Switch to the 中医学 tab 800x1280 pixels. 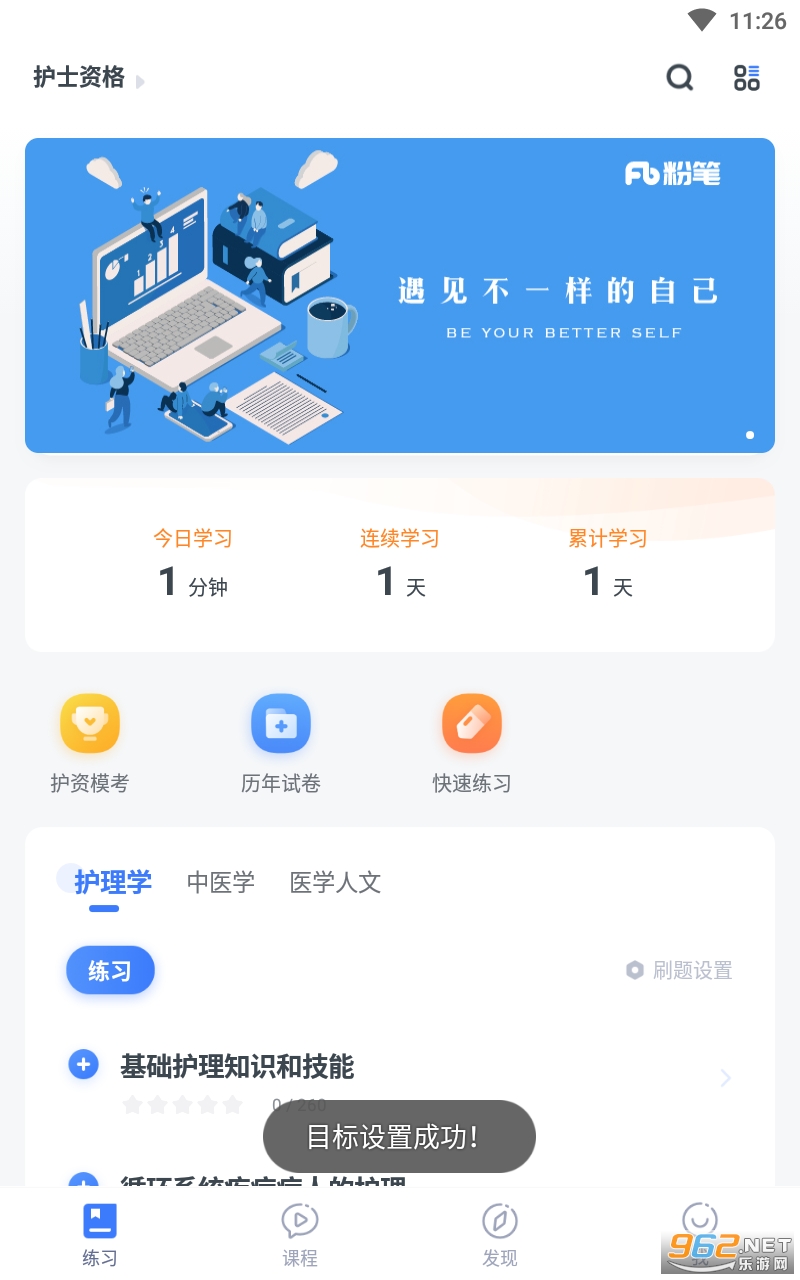point(221,882)
